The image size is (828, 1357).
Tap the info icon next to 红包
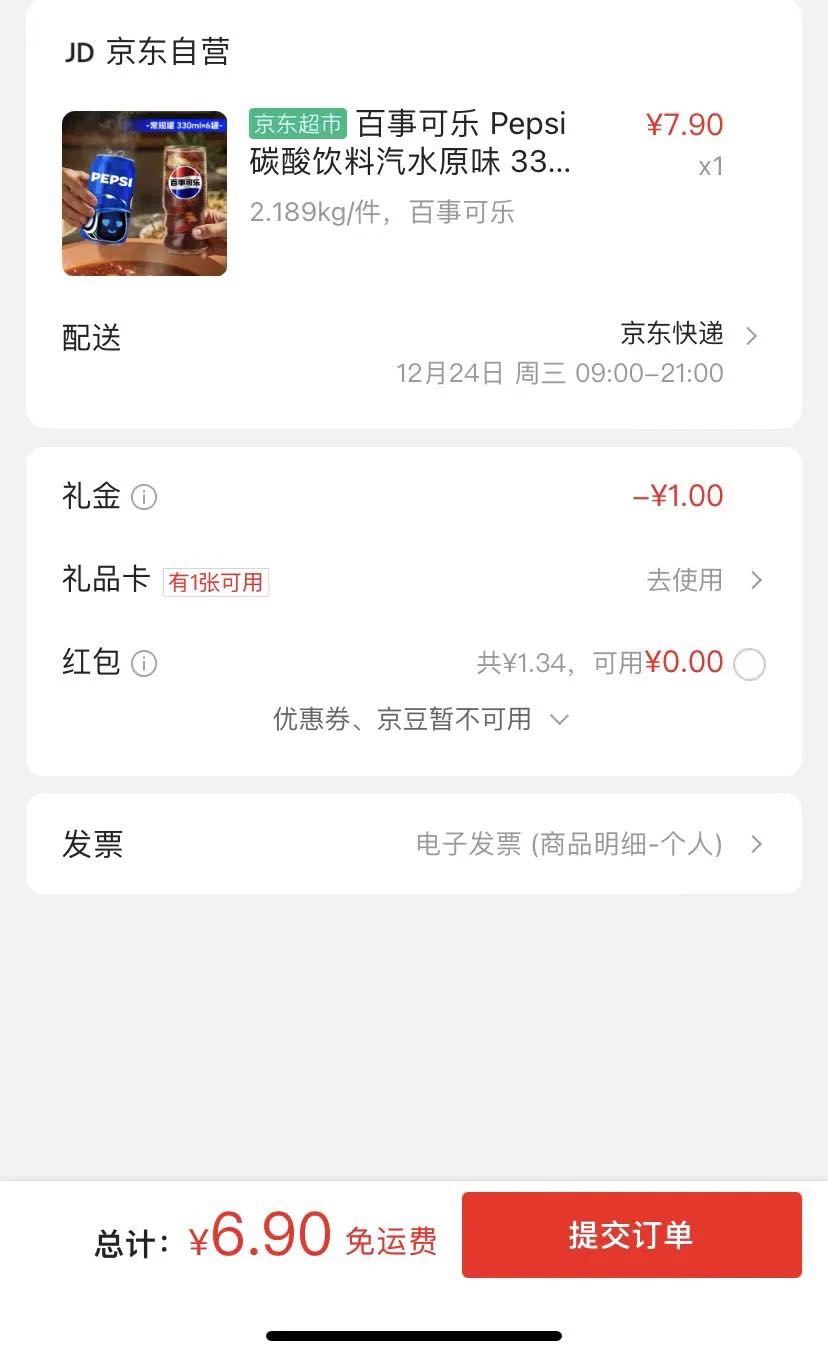pyautogui.click(x=144, y=664)
